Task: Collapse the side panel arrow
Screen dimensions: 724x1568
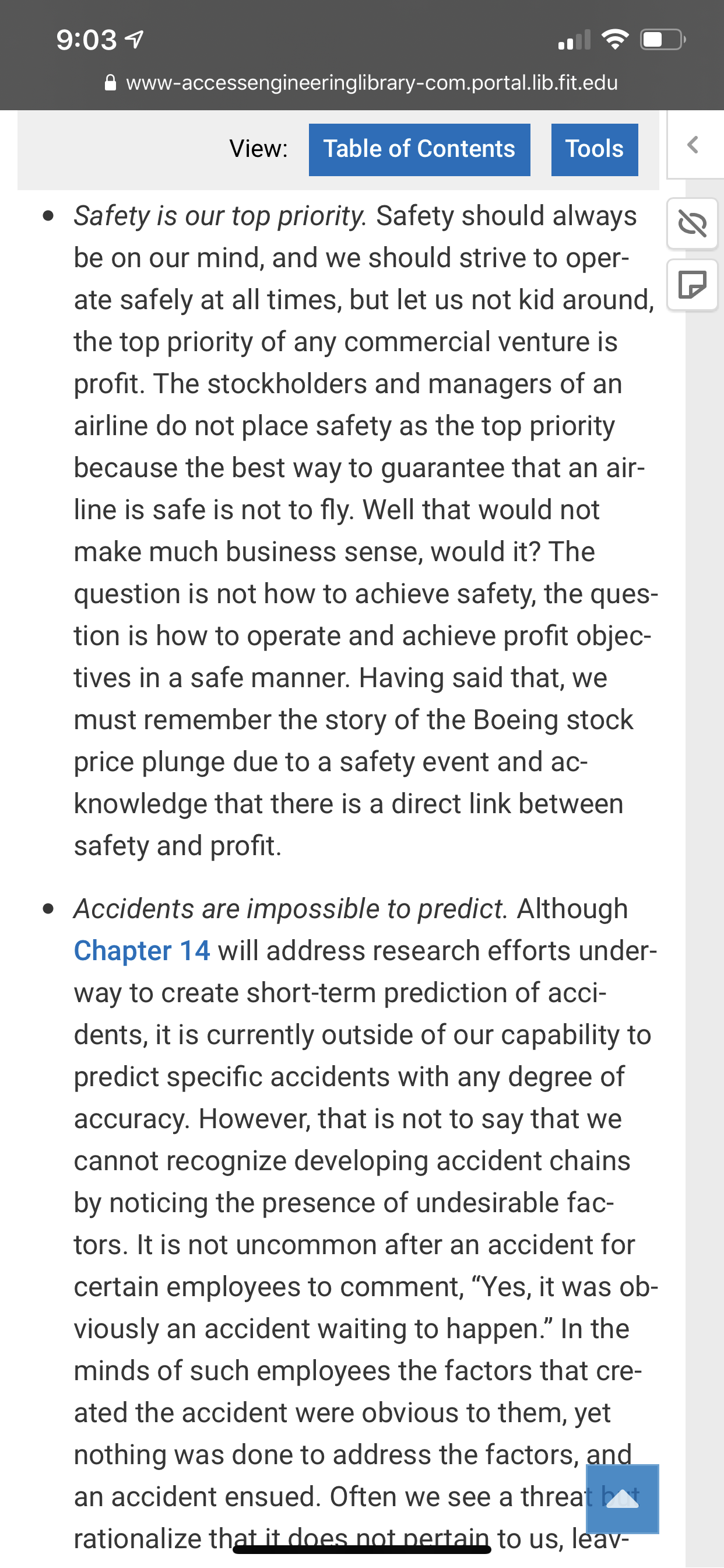Action: pos(694,145)
